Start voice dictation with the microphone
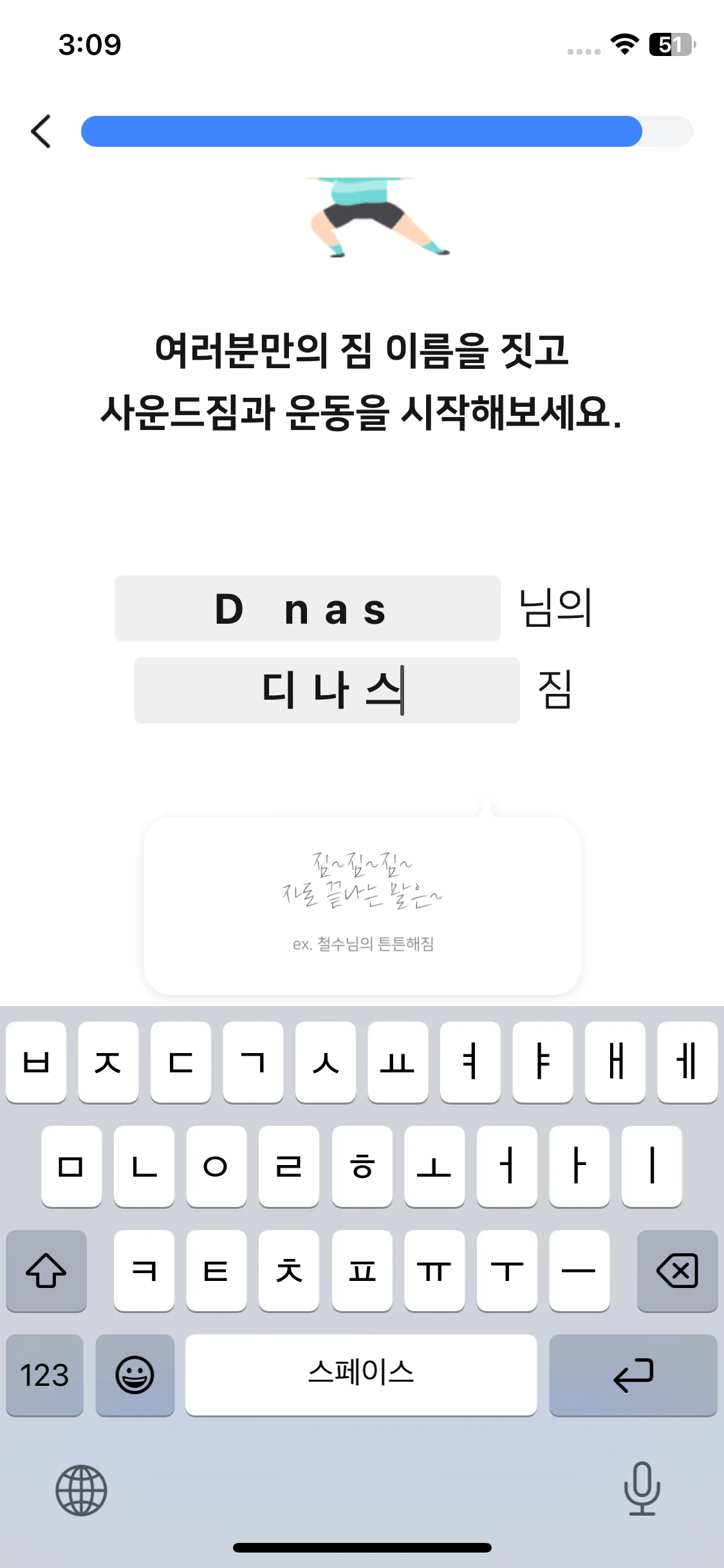724x1568 pixels. pos(642,1489)
